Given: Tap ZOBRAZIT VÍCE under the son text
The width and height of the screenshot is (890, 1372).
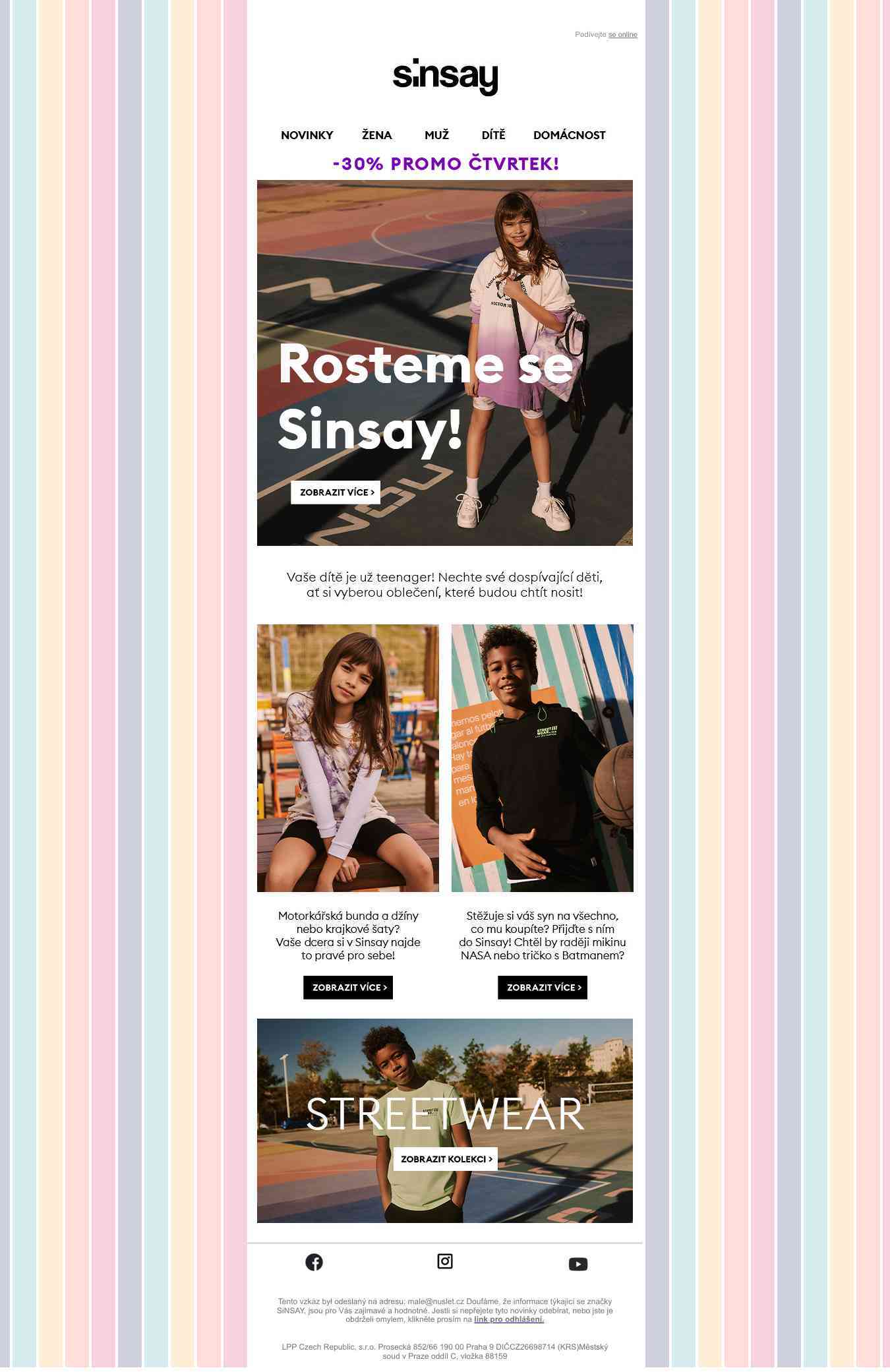Looking at the screenshot, I should point(542,987).
